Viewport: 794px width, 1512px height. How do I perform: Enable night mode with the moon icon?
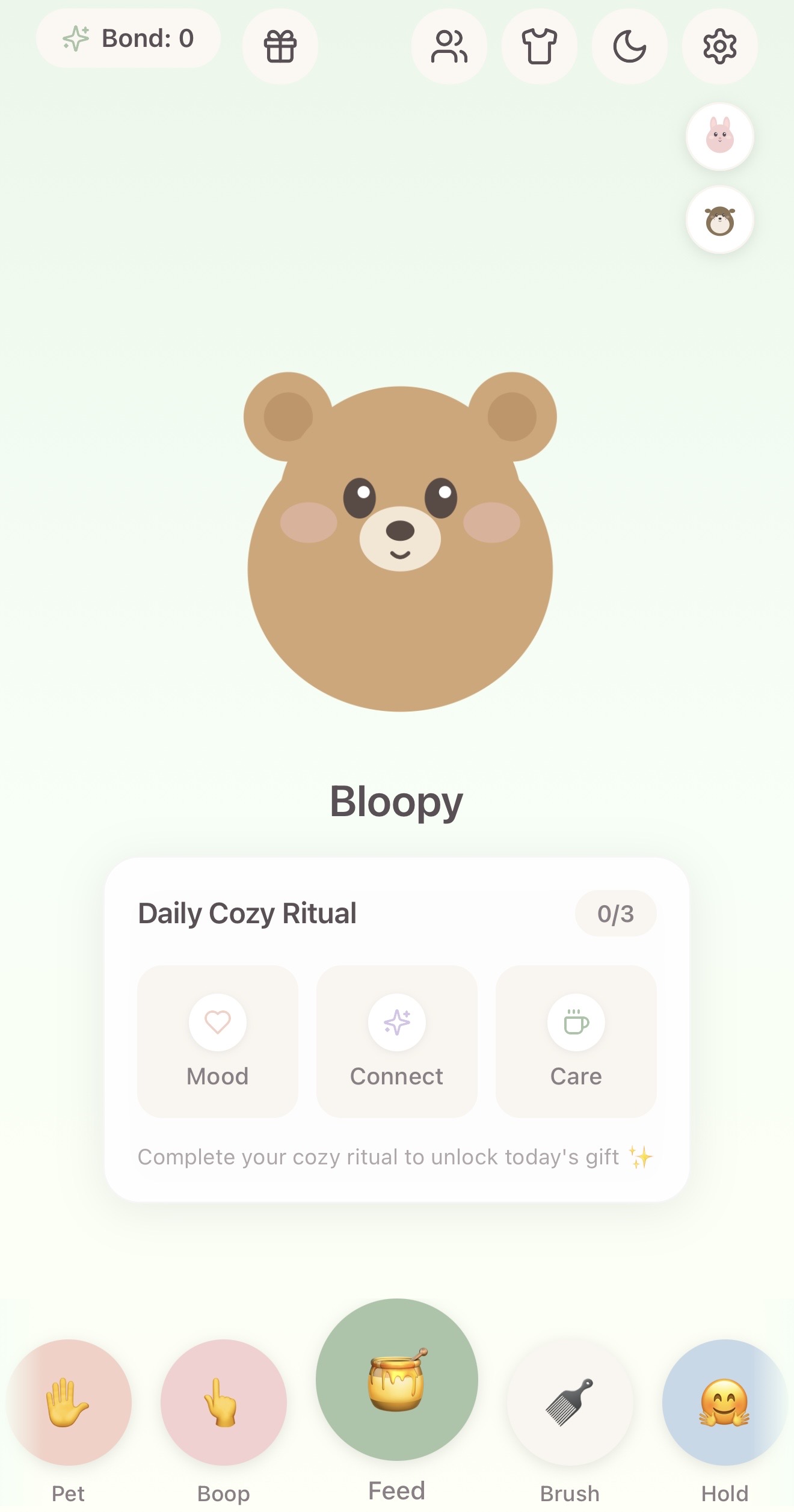(x=630, y=46)
